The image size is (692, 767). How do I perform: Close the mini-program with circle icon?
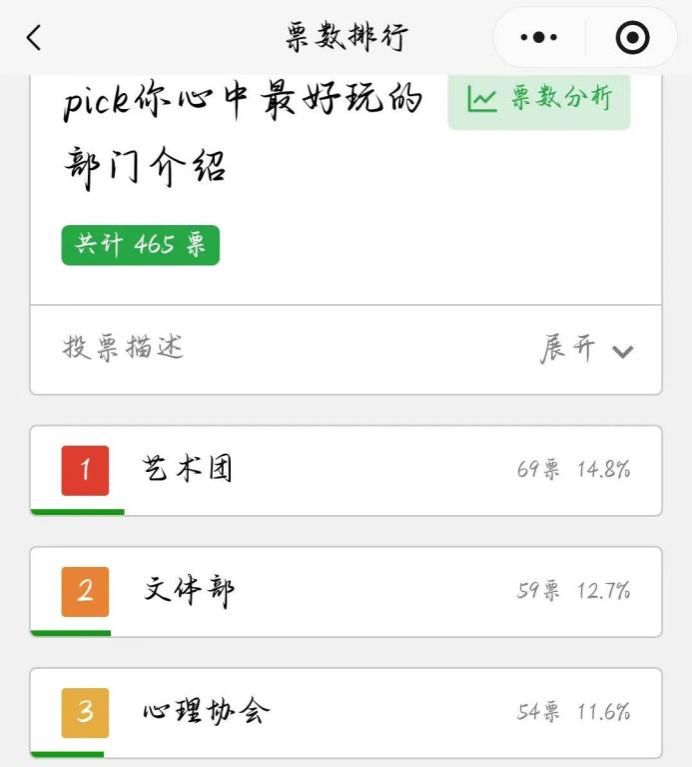(x=632, y=38)
